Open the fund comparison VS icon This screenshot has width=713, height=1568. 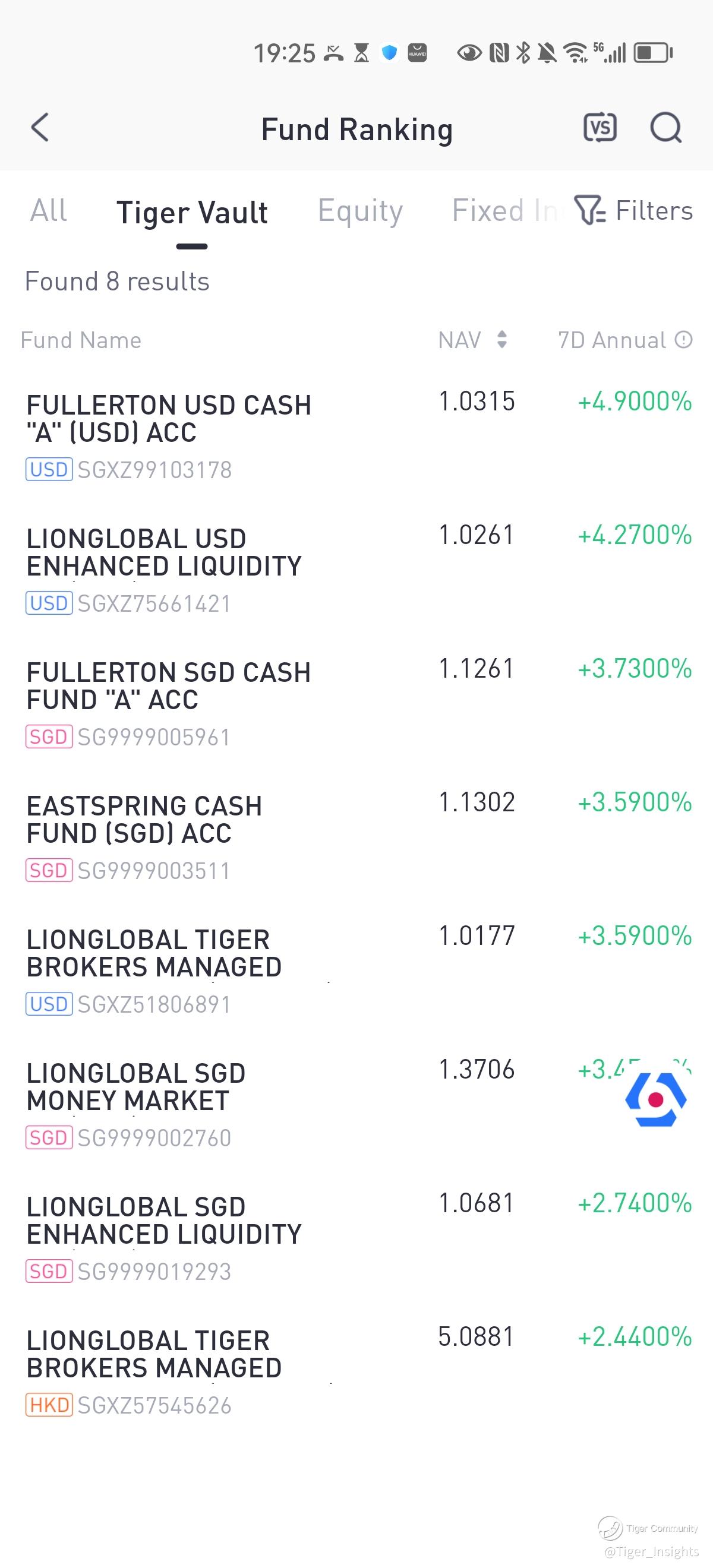[600, 128]
